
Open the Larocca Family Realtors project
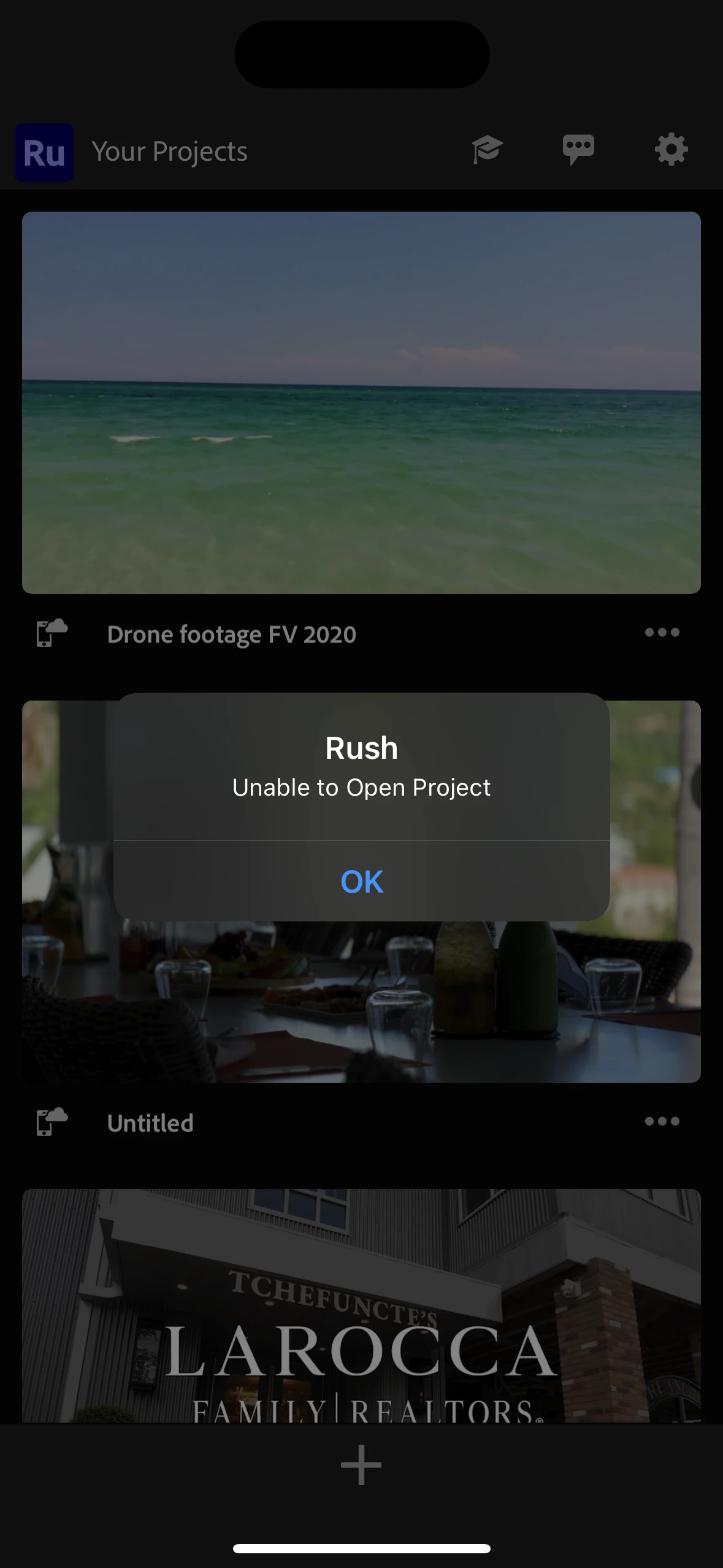[x=361, y=1307]
